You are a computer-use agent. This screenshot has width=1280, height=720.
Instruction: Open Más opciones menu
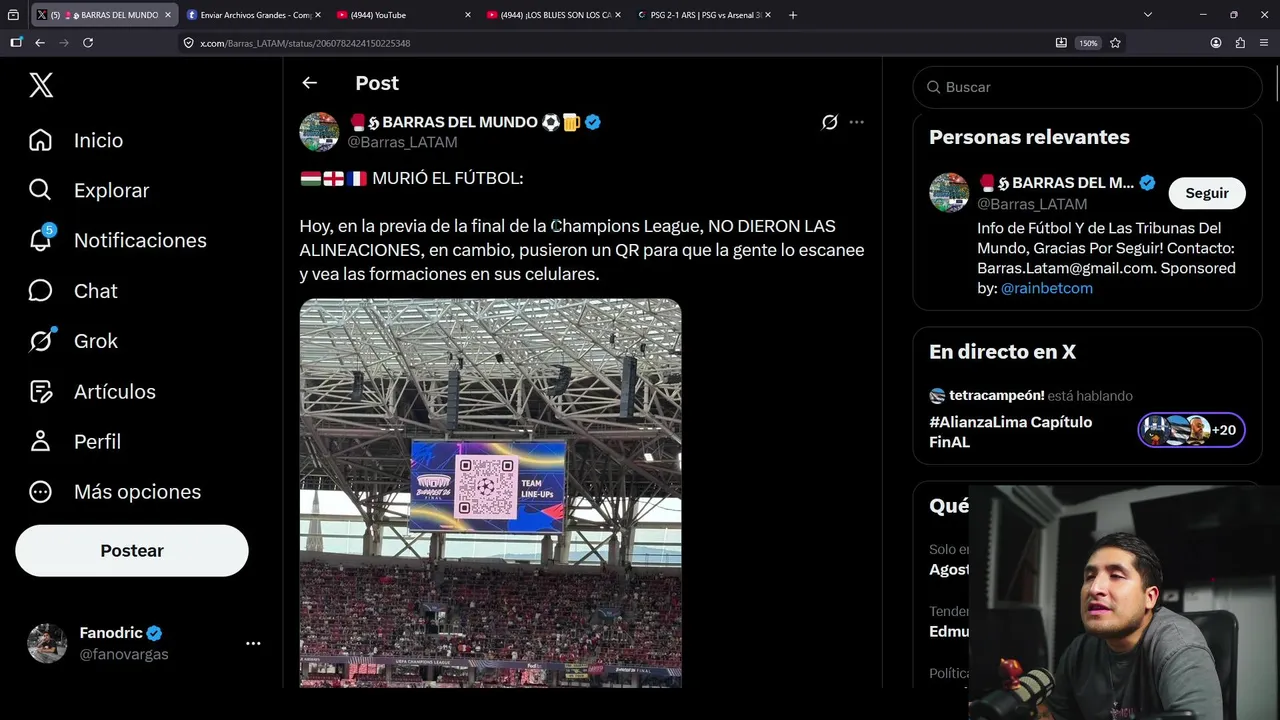coord(115,491)
